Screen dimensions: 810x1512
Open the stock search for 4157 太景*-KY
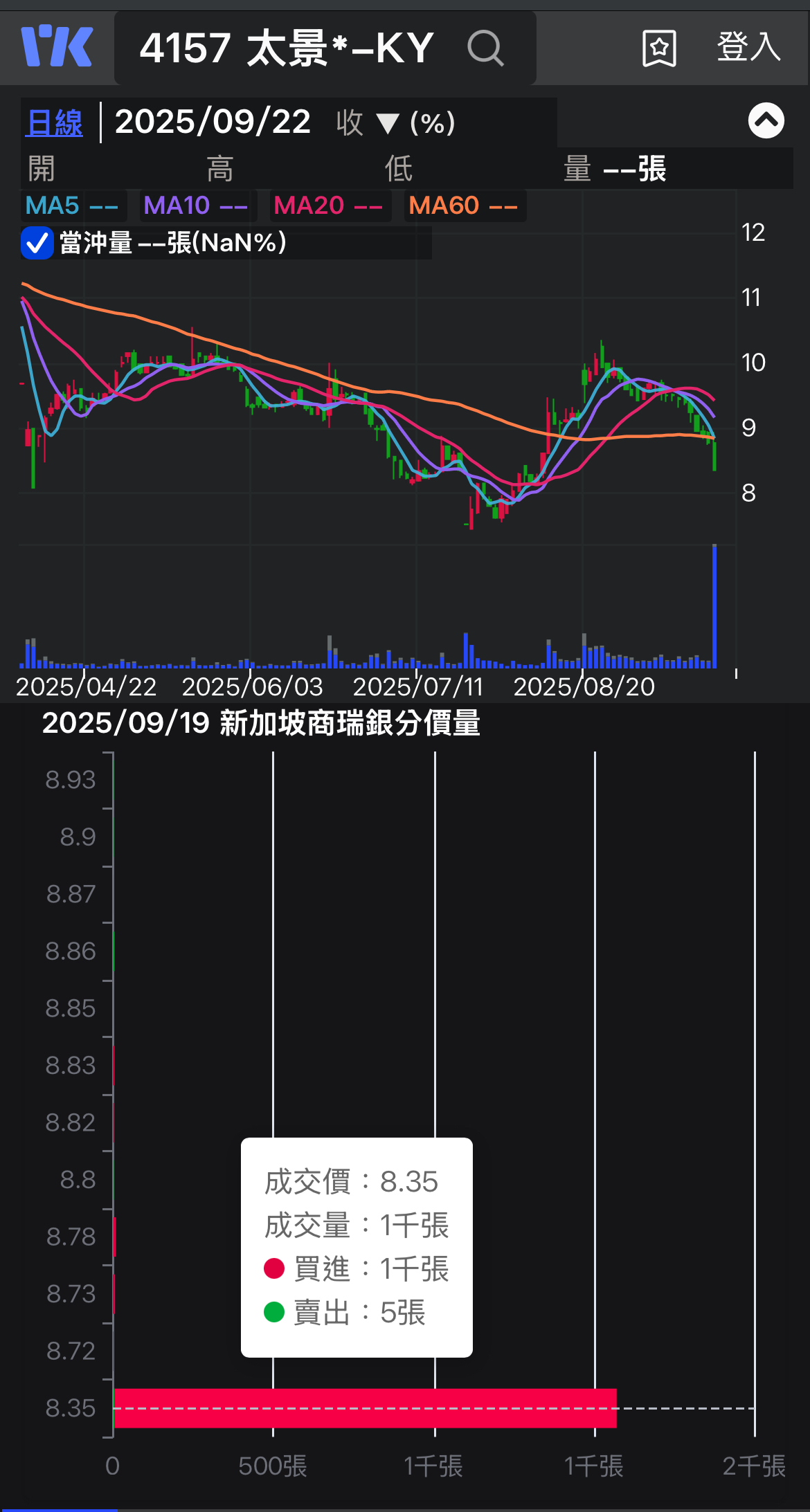click(485, 48)
